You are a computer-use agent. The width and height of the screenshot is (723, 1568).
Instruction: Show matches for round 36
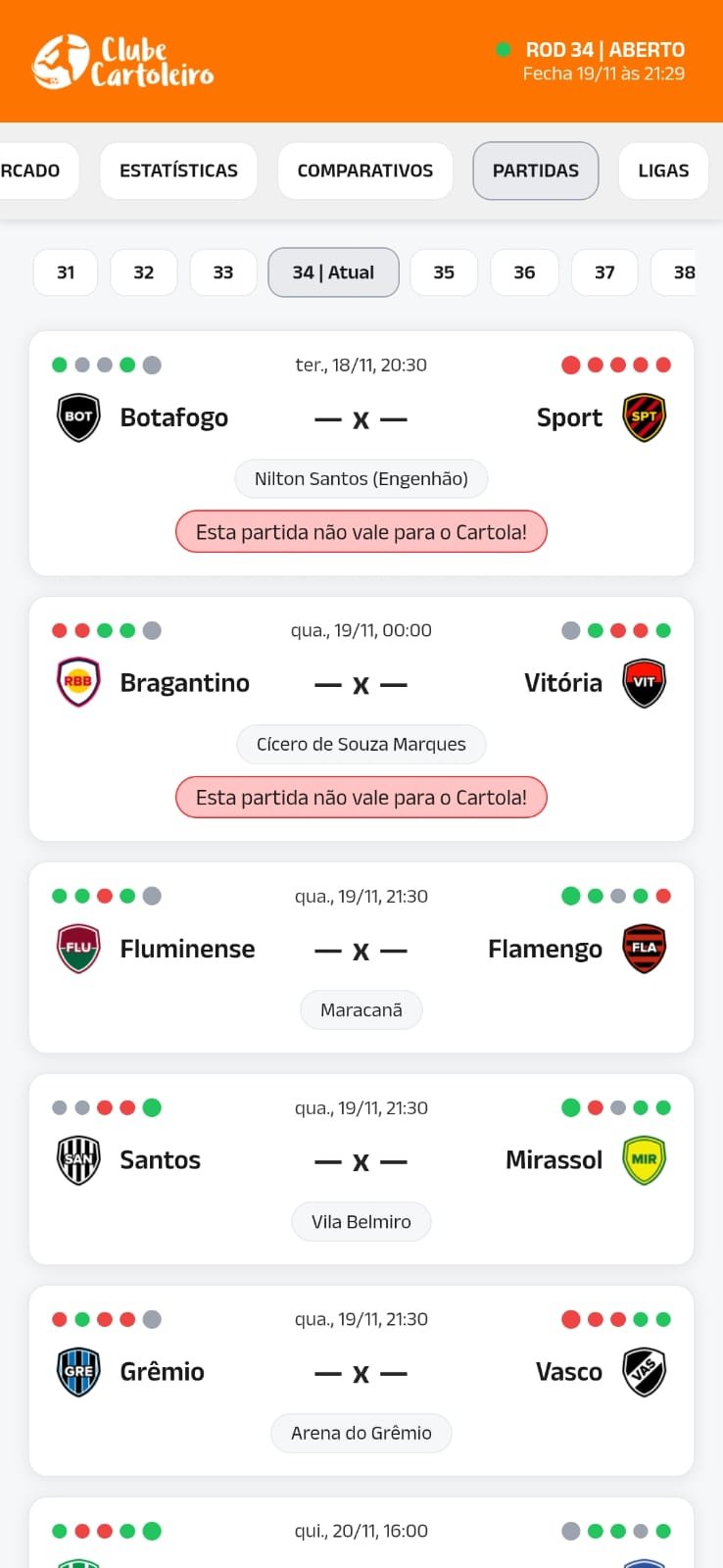coord(524,272)
